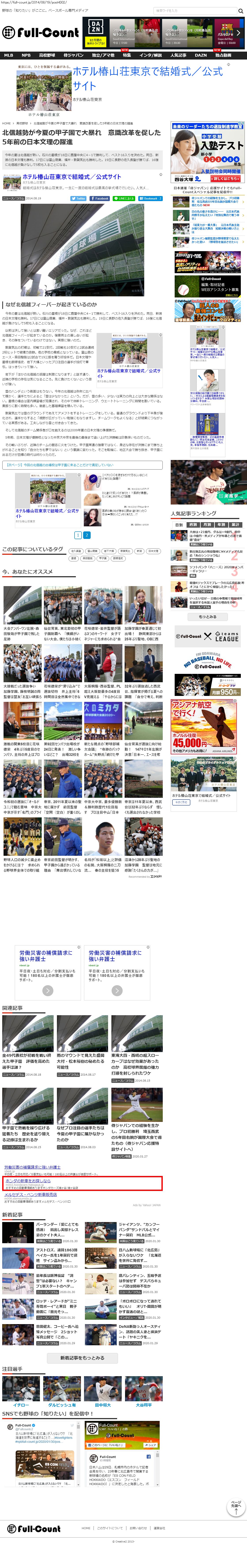Go to the 高校野球 section
Image resolution: width=247 pixels, height=1568 pixels.
pos(47,55)
